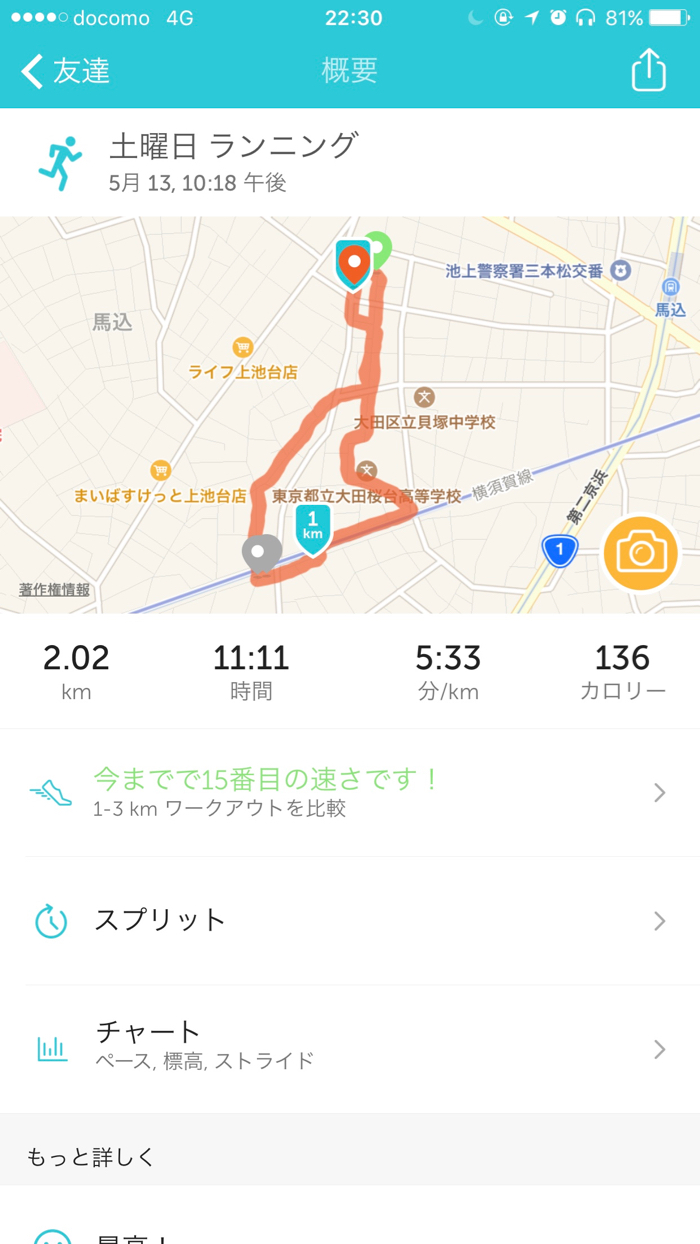Go back to 友達 screen
This screenshot has height=1244, width=700.
tap(65, 71)
